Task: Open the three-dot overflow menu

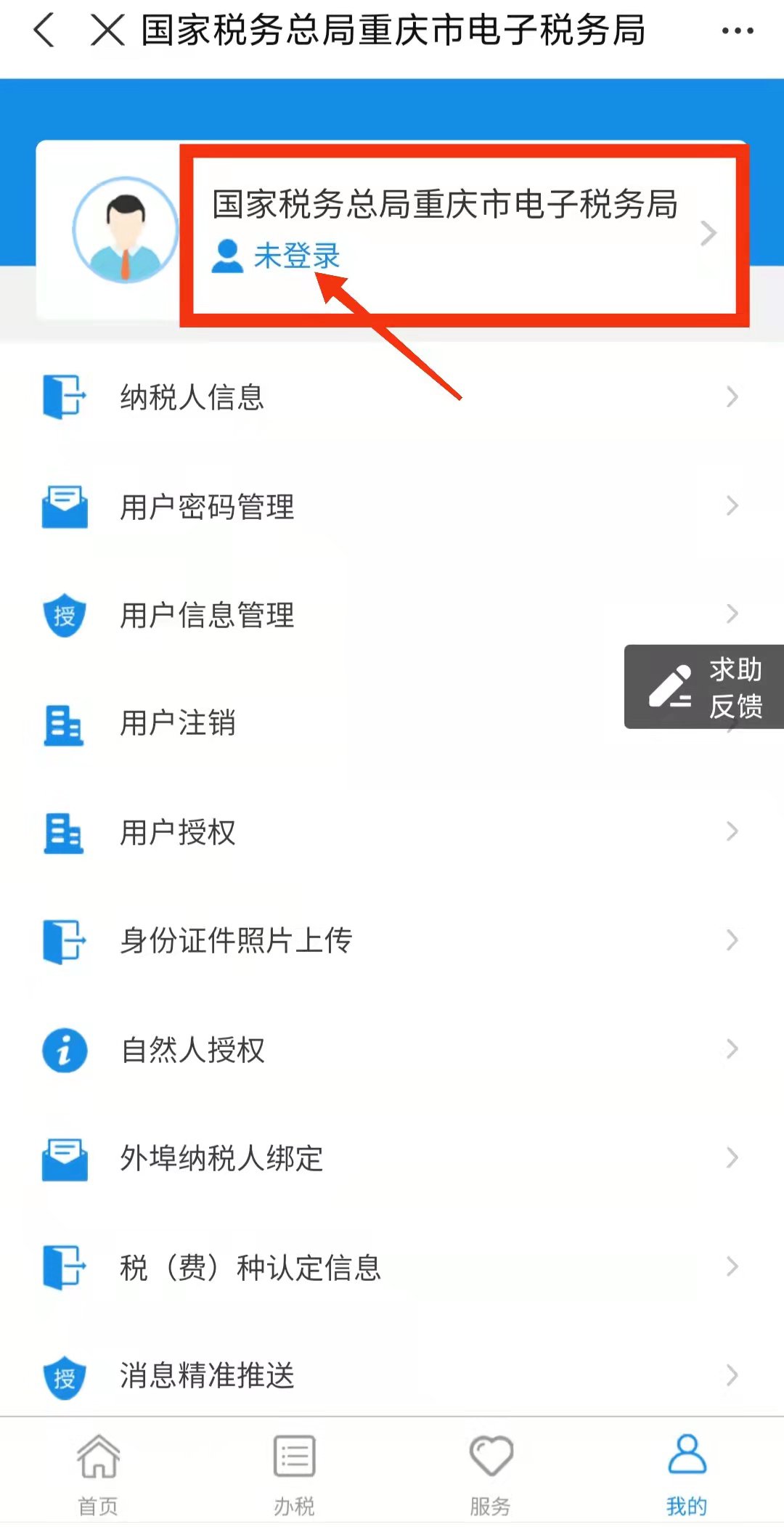Action: (x=737, y=30)
